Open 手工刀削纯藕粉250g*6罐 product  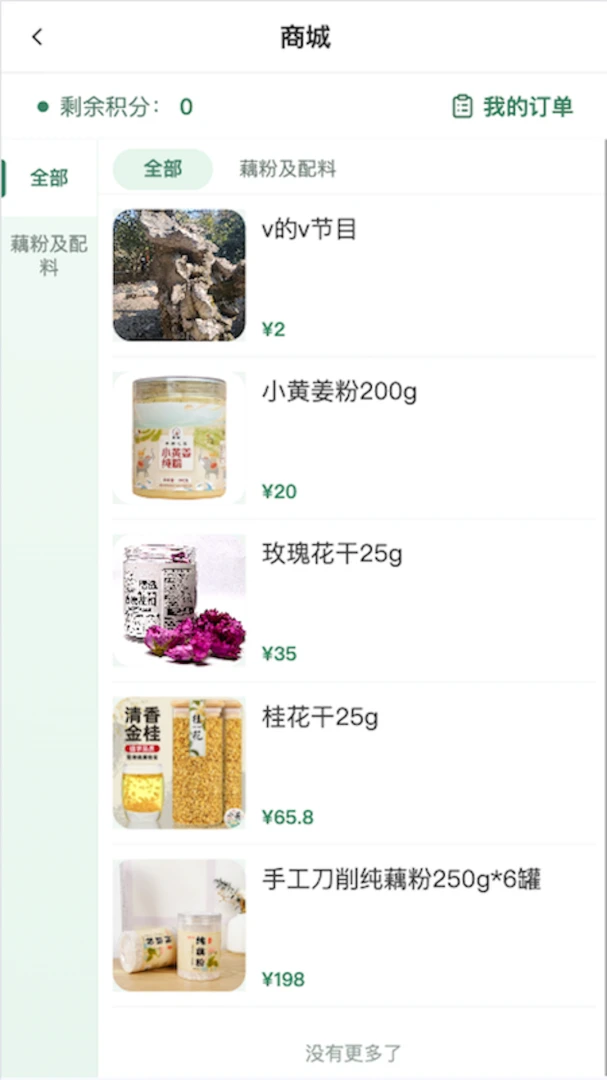pos(354,925)
